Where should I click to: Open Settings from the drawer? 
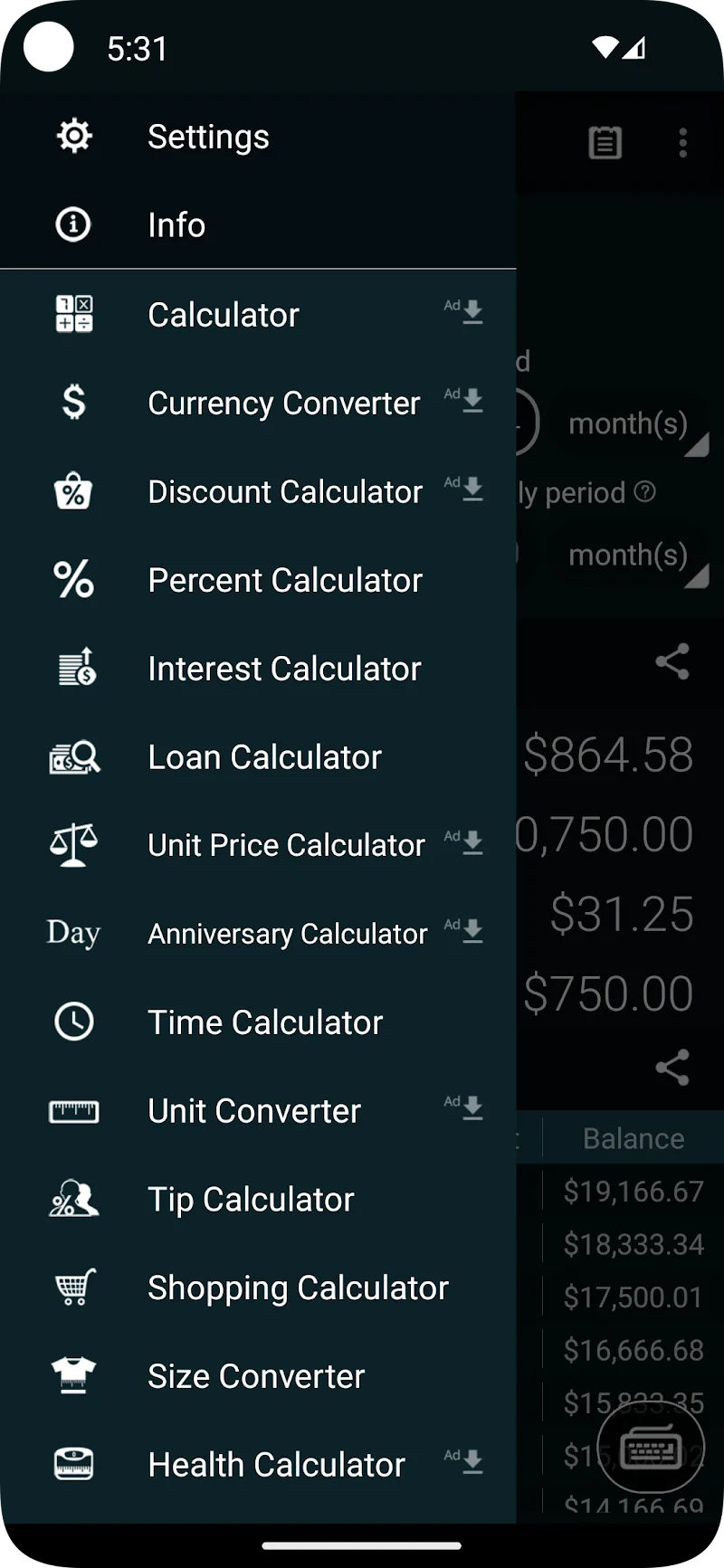[208, 136]
